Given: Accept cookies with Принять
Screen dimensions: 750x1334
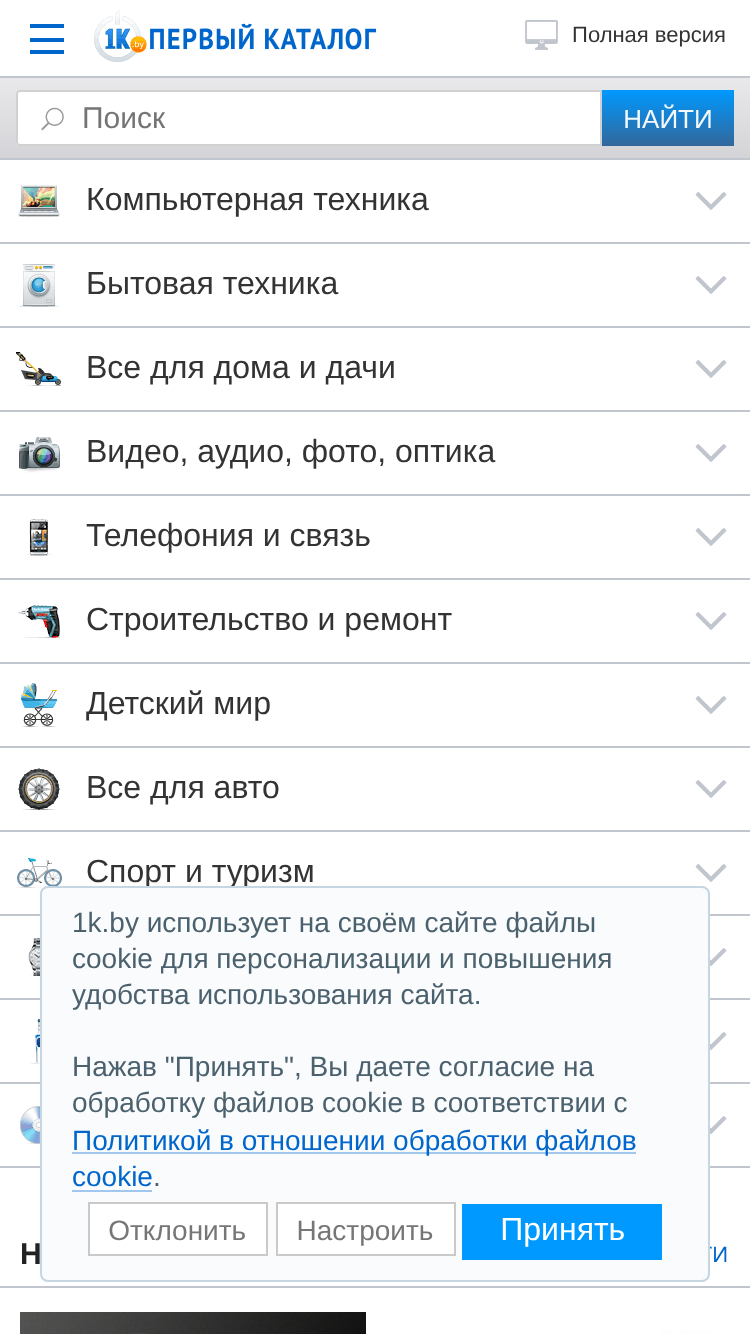Looking at the screenshot, I should pos(562,1231).
